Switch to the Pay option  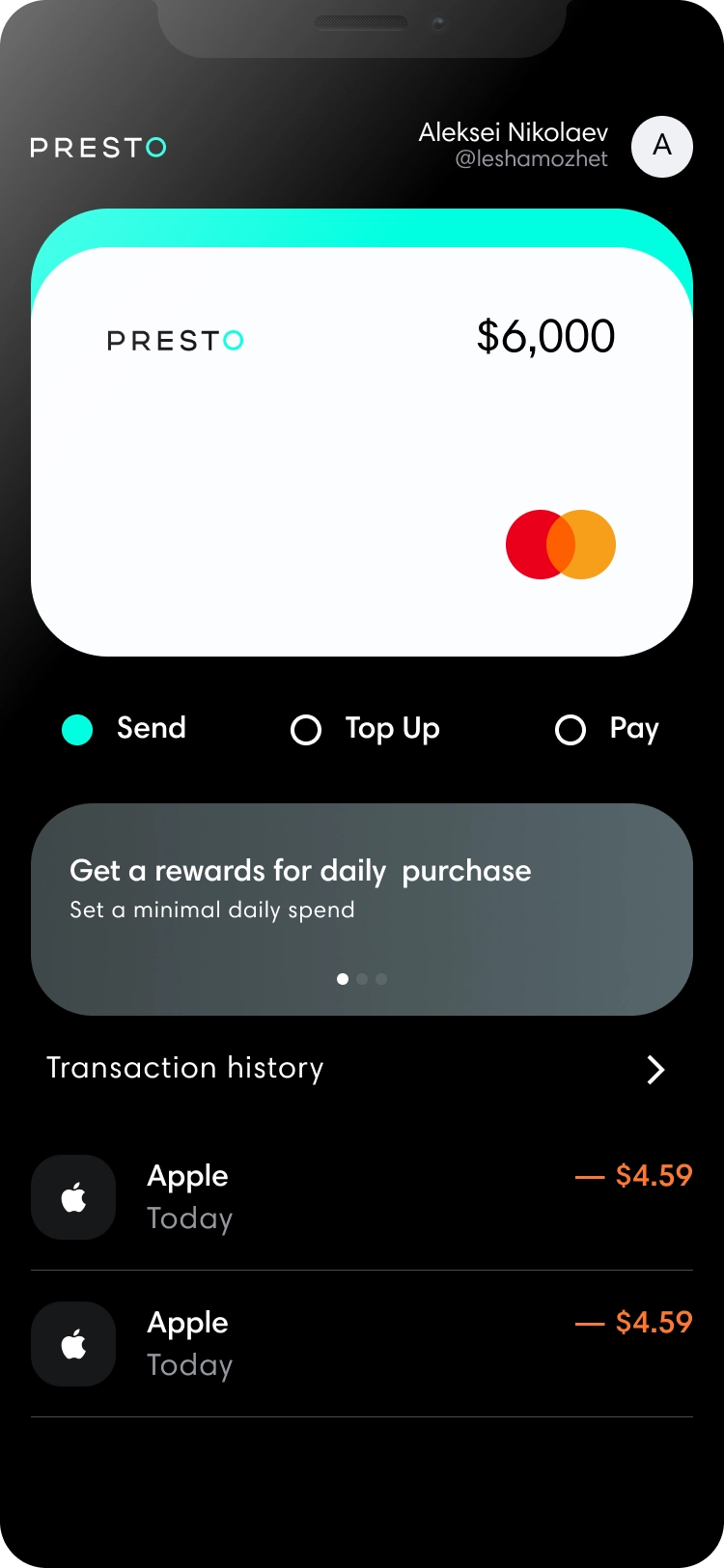(607, 729)
